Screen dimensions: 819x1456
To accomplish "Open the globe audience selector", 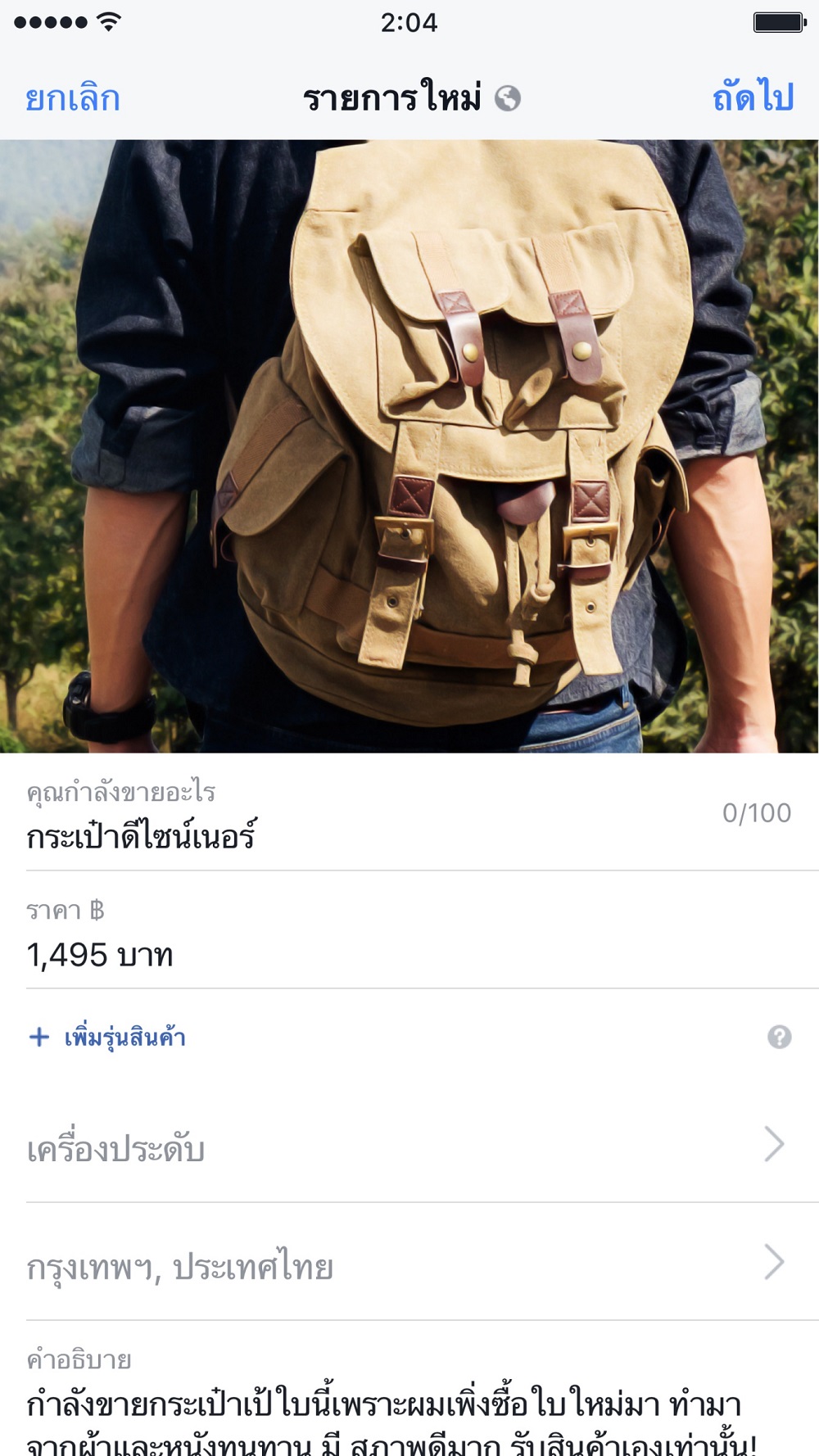I will [508, 98].
